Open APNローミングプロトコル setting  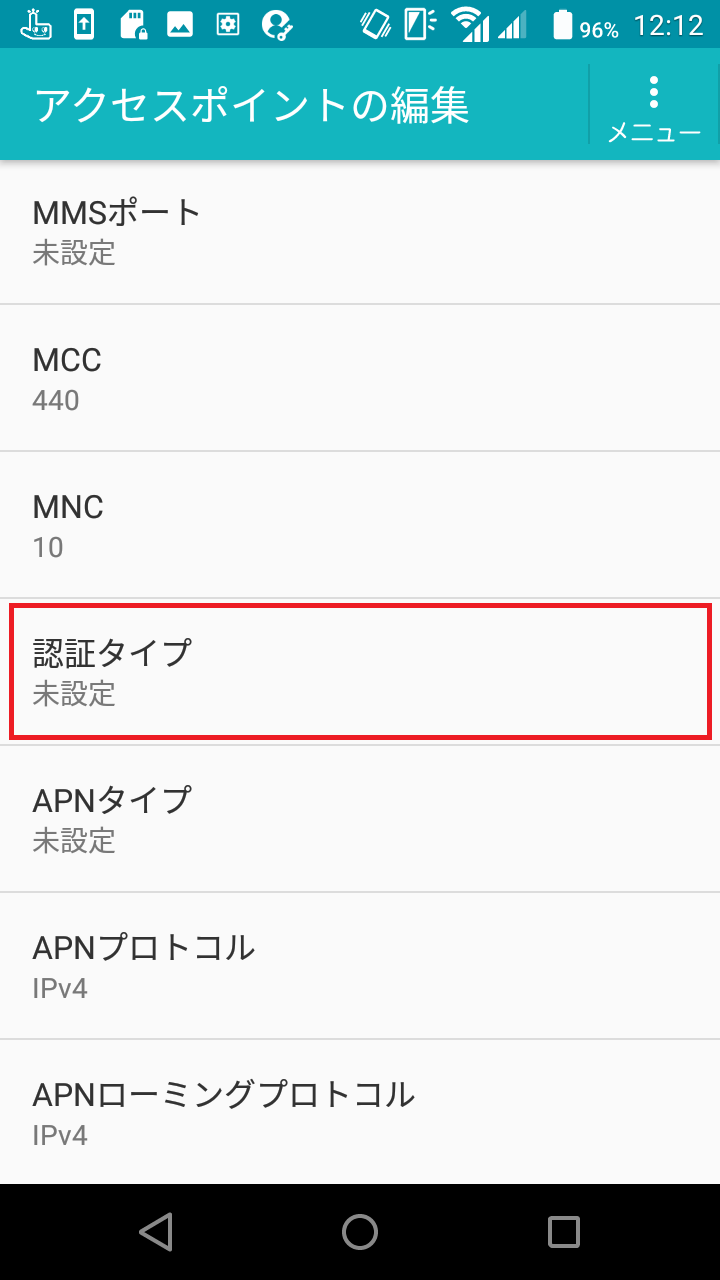pos(360,1113)
